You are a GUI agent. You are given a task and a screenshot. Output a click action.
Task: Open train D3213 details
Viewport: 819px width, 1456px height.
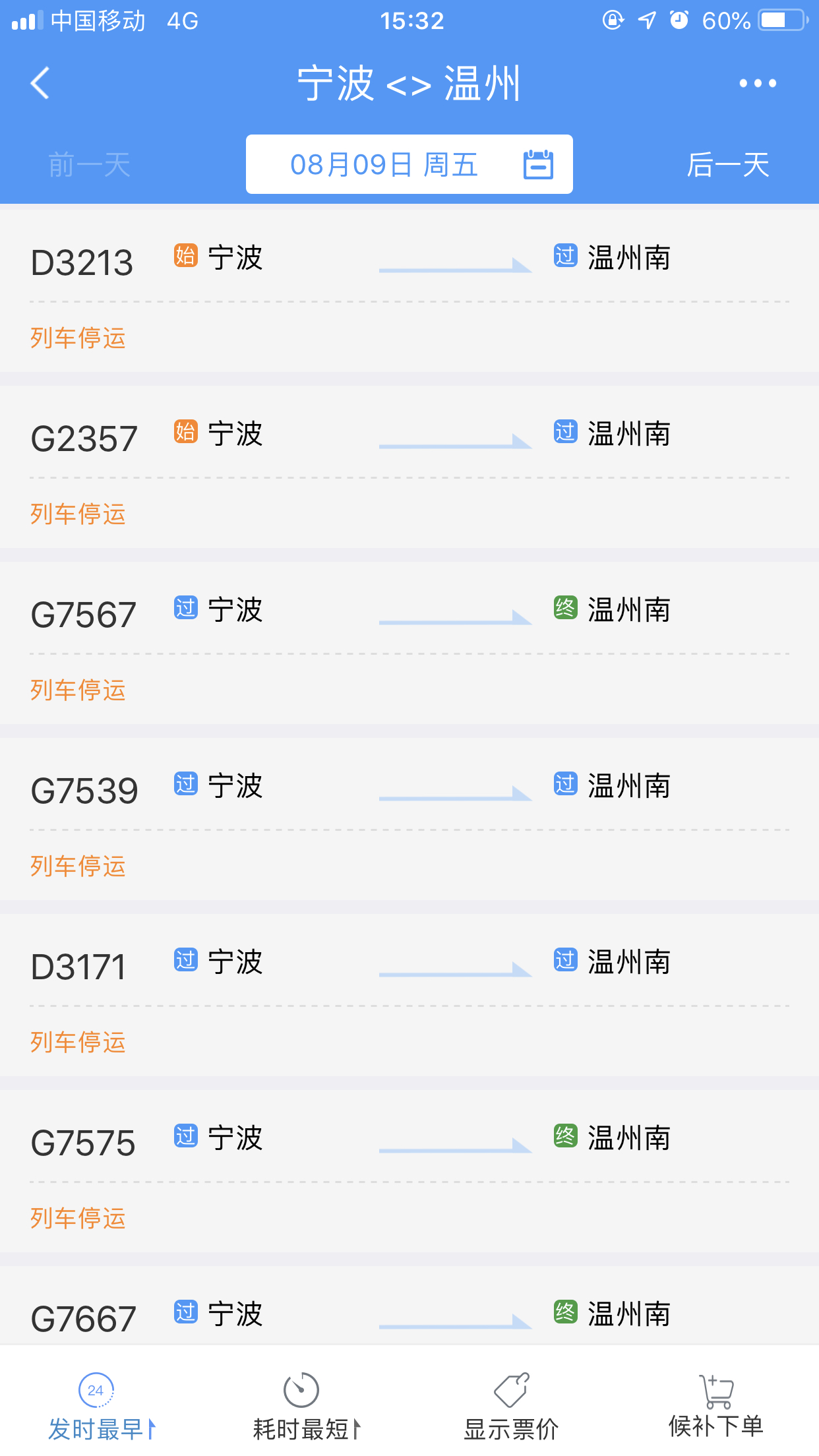point(409,291)
